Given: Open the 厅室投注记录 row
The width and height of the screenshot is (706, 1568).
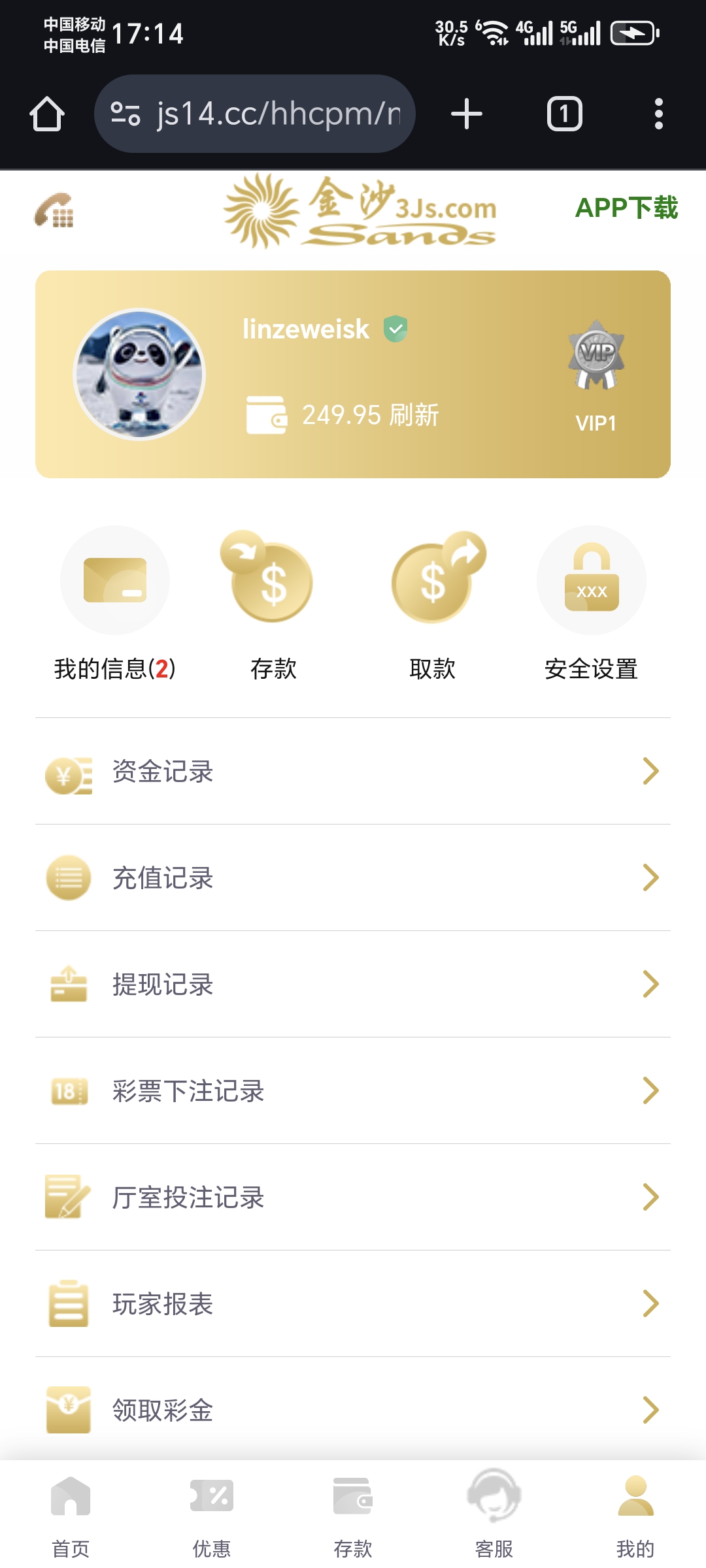Looking at the screenshot, I should click(353, 1198).
